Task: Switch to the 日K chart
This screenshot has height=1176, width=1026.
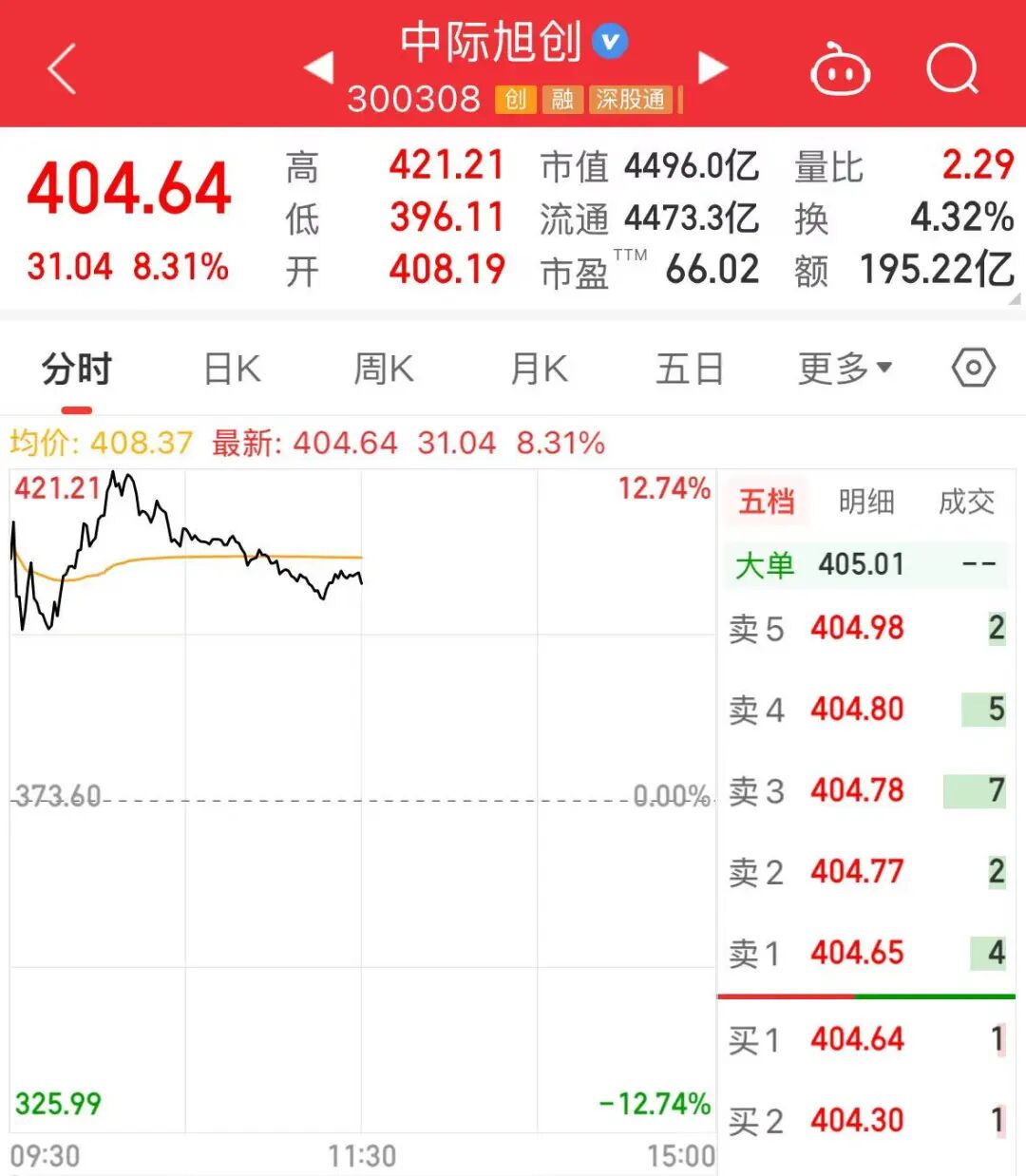Action: pos(232,369)
